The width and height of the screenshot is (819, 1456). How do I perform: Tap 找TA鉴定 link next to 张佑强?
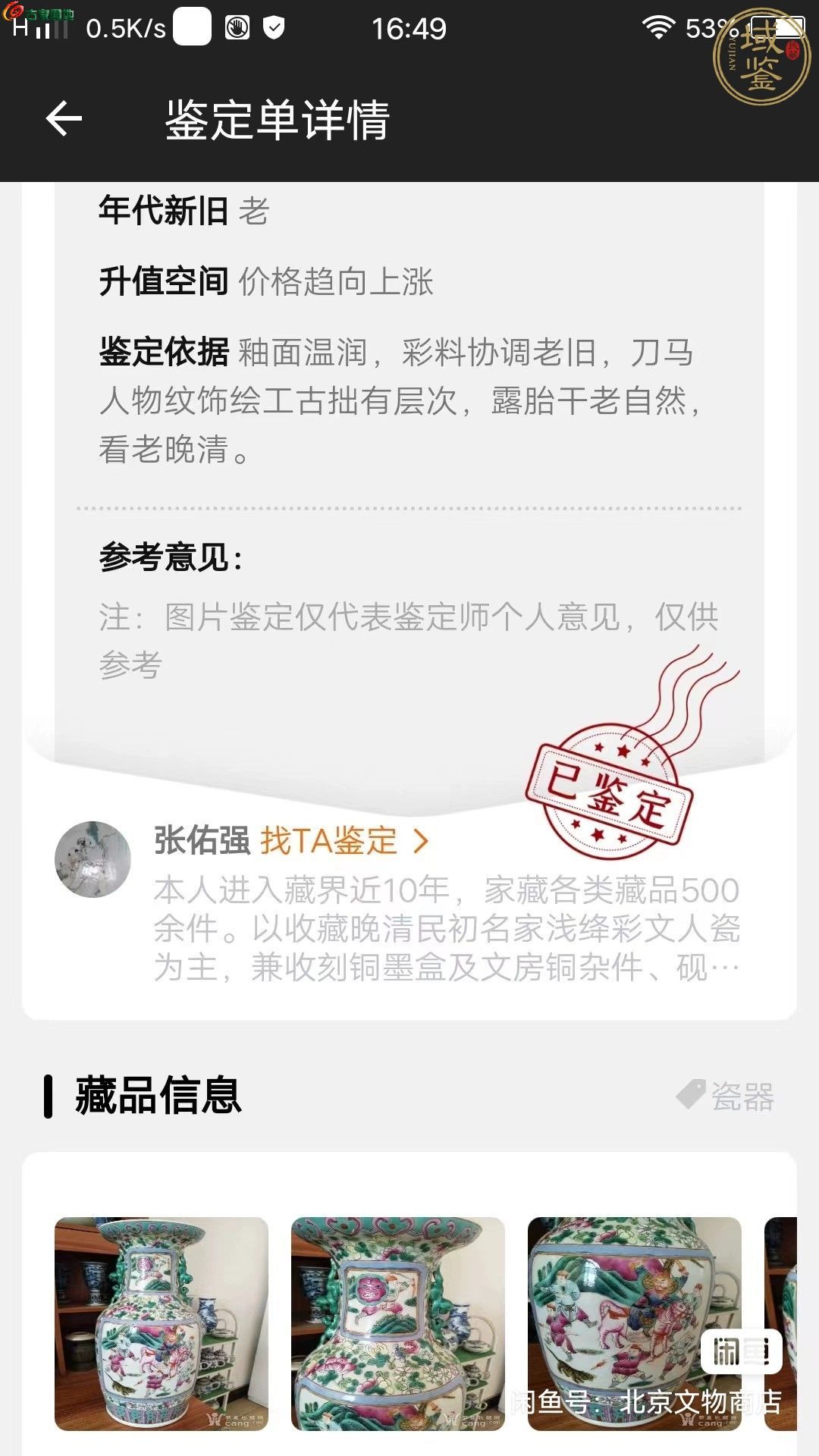click(x=344, y=841)
